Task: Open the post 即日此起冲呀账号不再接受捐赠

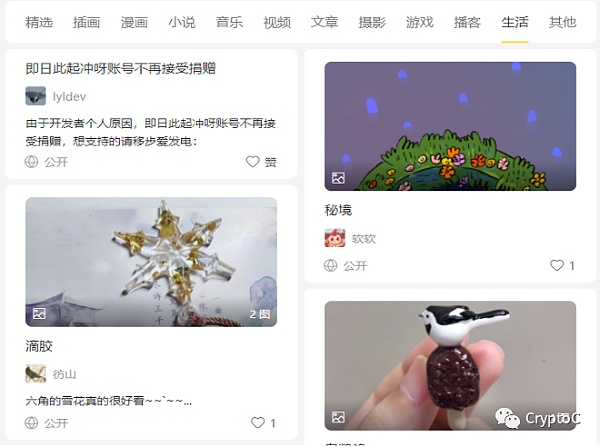Action: (x=121, y=69)
